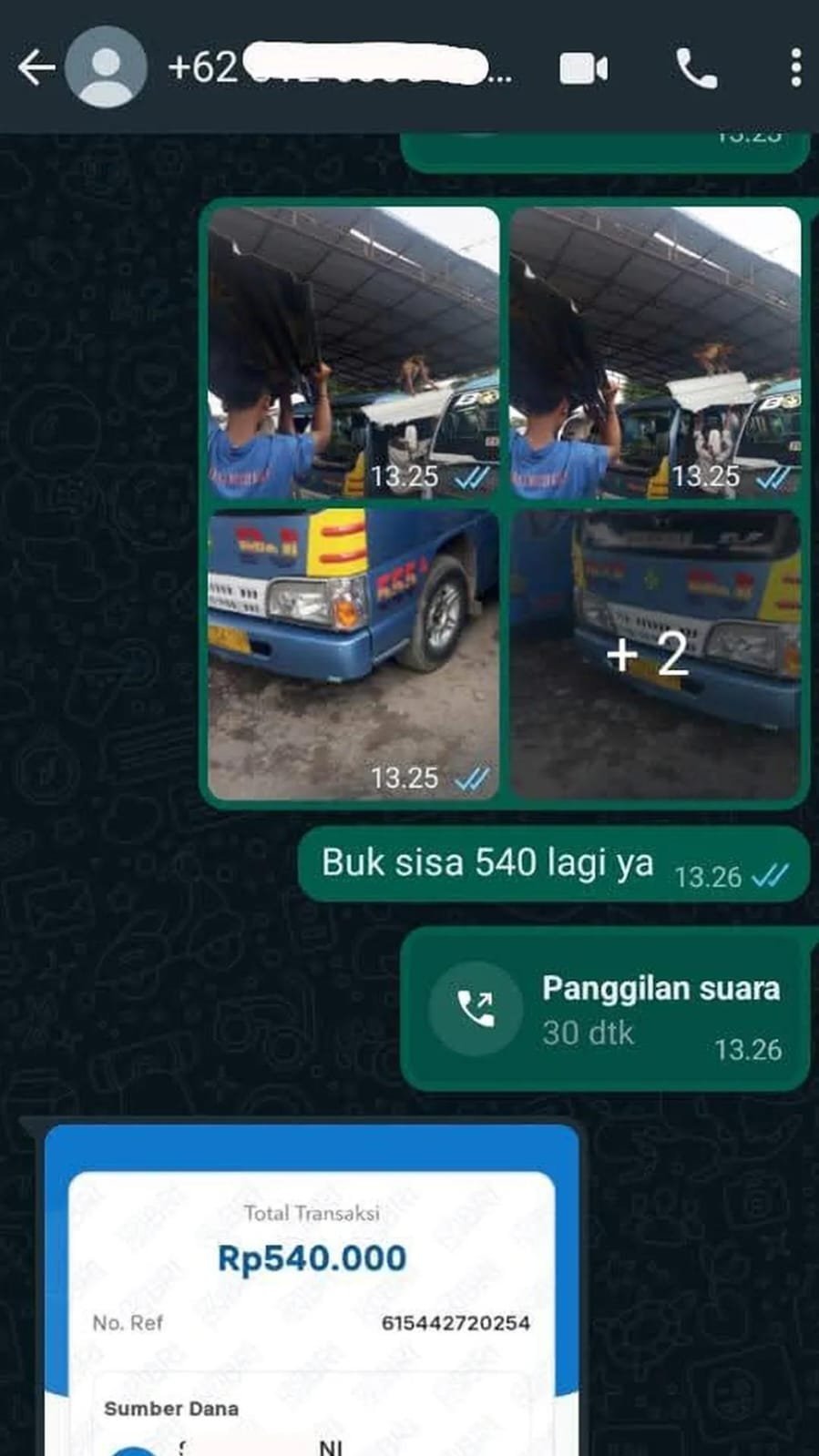Open the first photo of man lifting cargo
This screenshot has height=1456, width=819.
(353, 352)
